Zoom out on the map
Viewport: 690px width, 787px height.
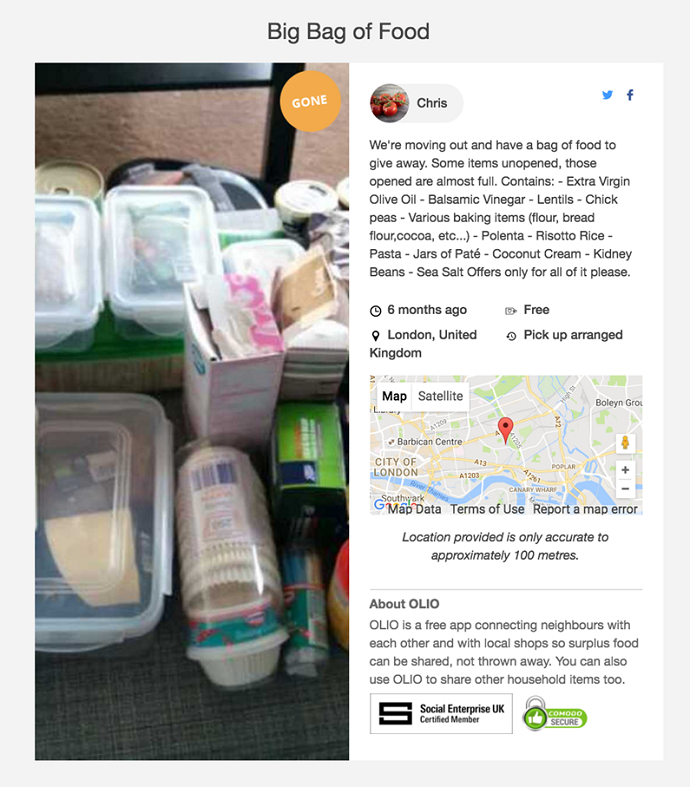[625, 489]
